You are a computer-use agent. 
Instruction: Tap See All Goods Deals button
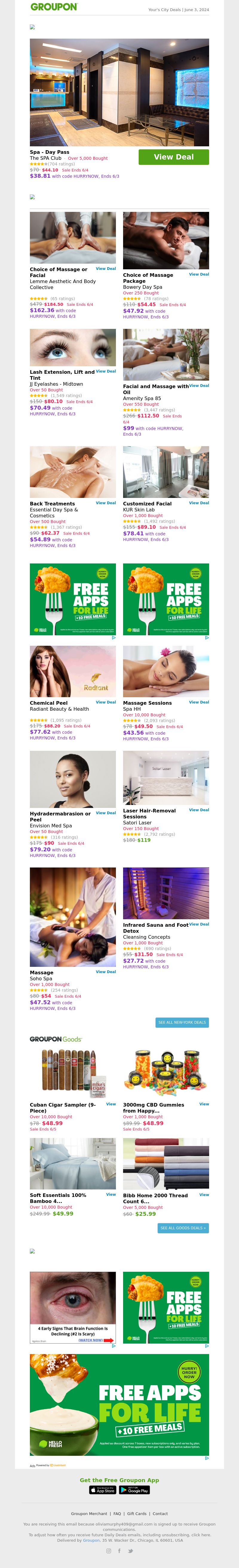coord(183,1228)
